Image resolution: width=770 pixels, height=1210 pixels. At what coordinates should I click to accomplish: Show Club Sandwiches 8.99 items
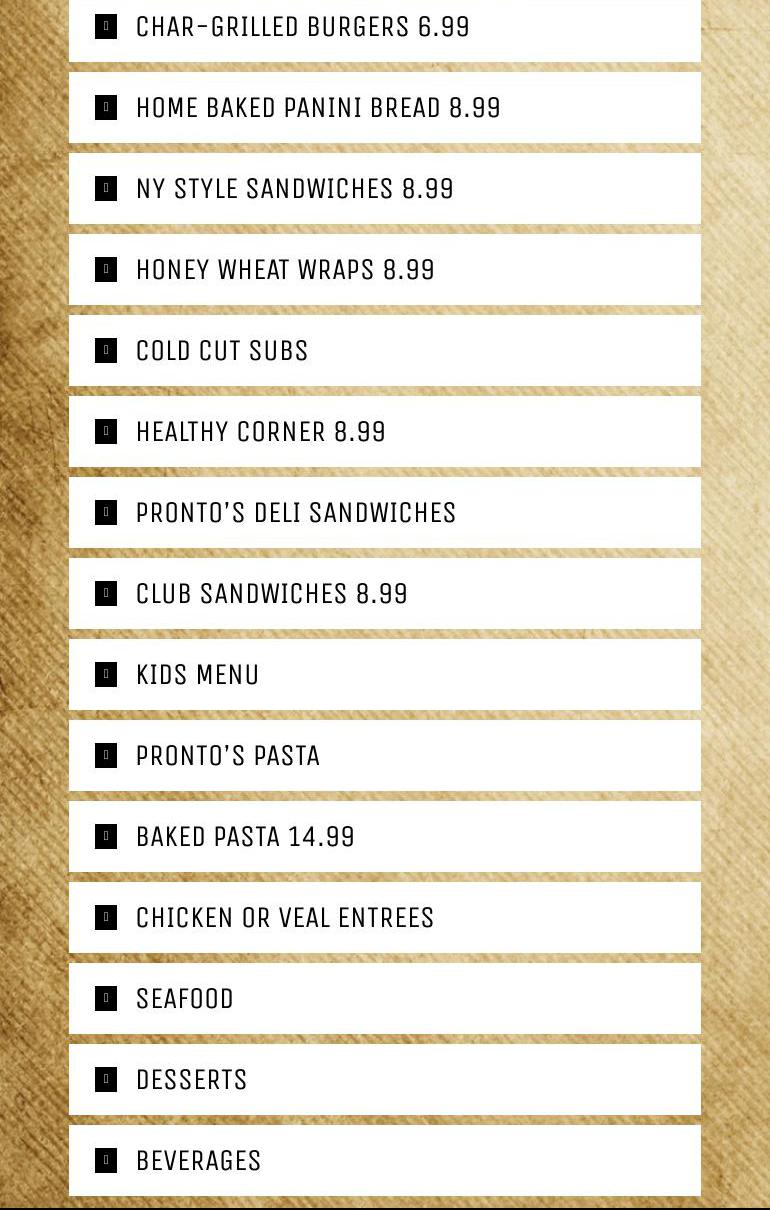point(271,594)
